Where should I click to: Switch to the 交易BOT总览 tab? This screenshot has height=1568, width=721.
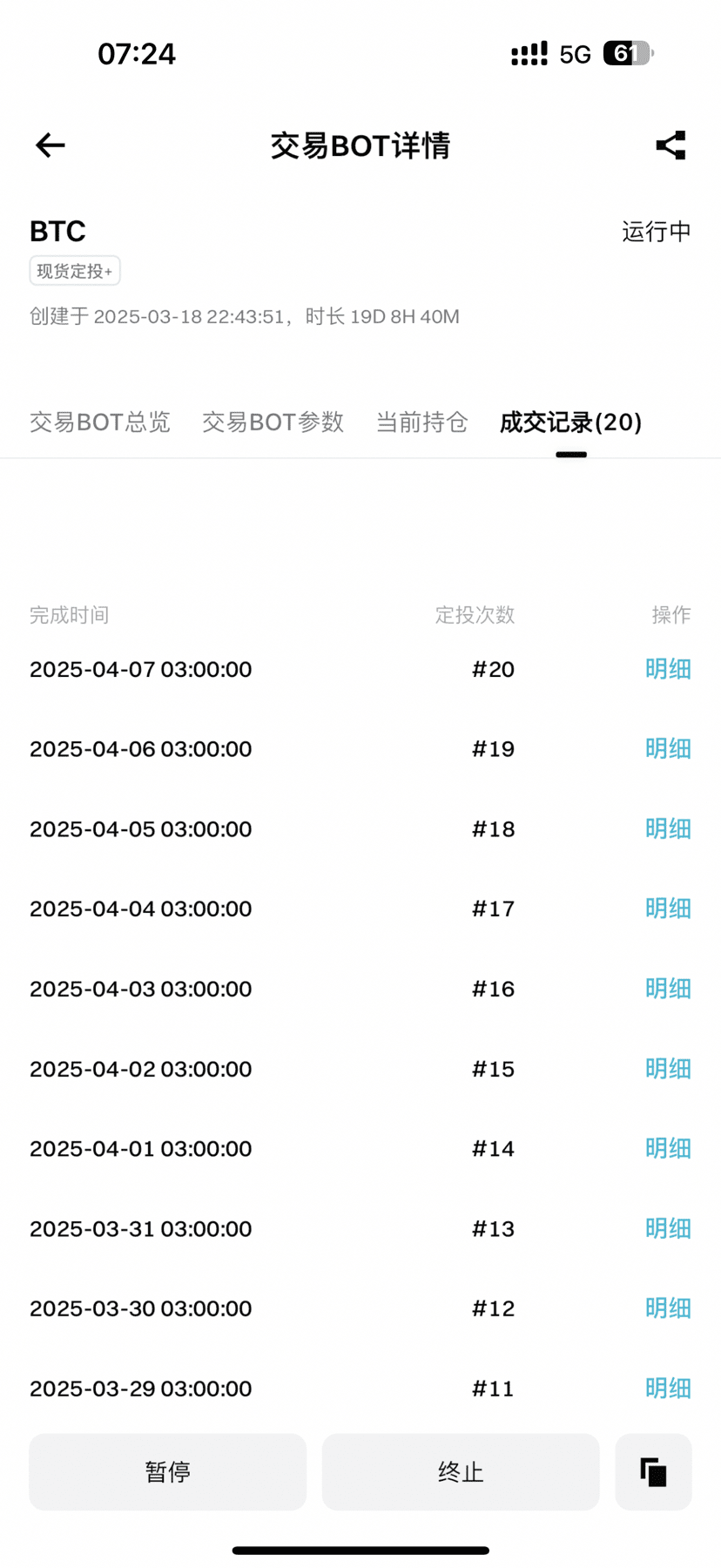pos(100,422)
